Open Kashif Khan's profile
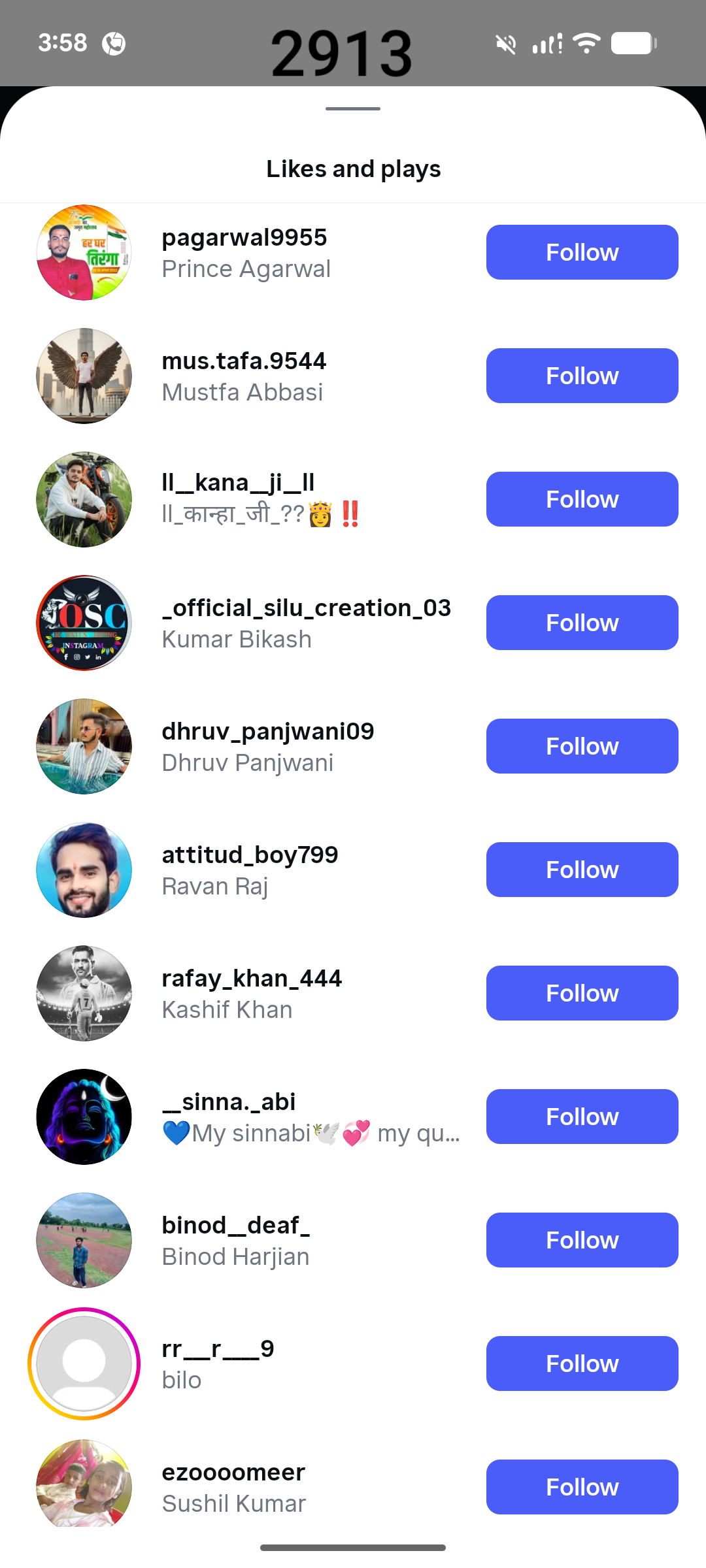706x1568 pixels. (x=252, y=994)
